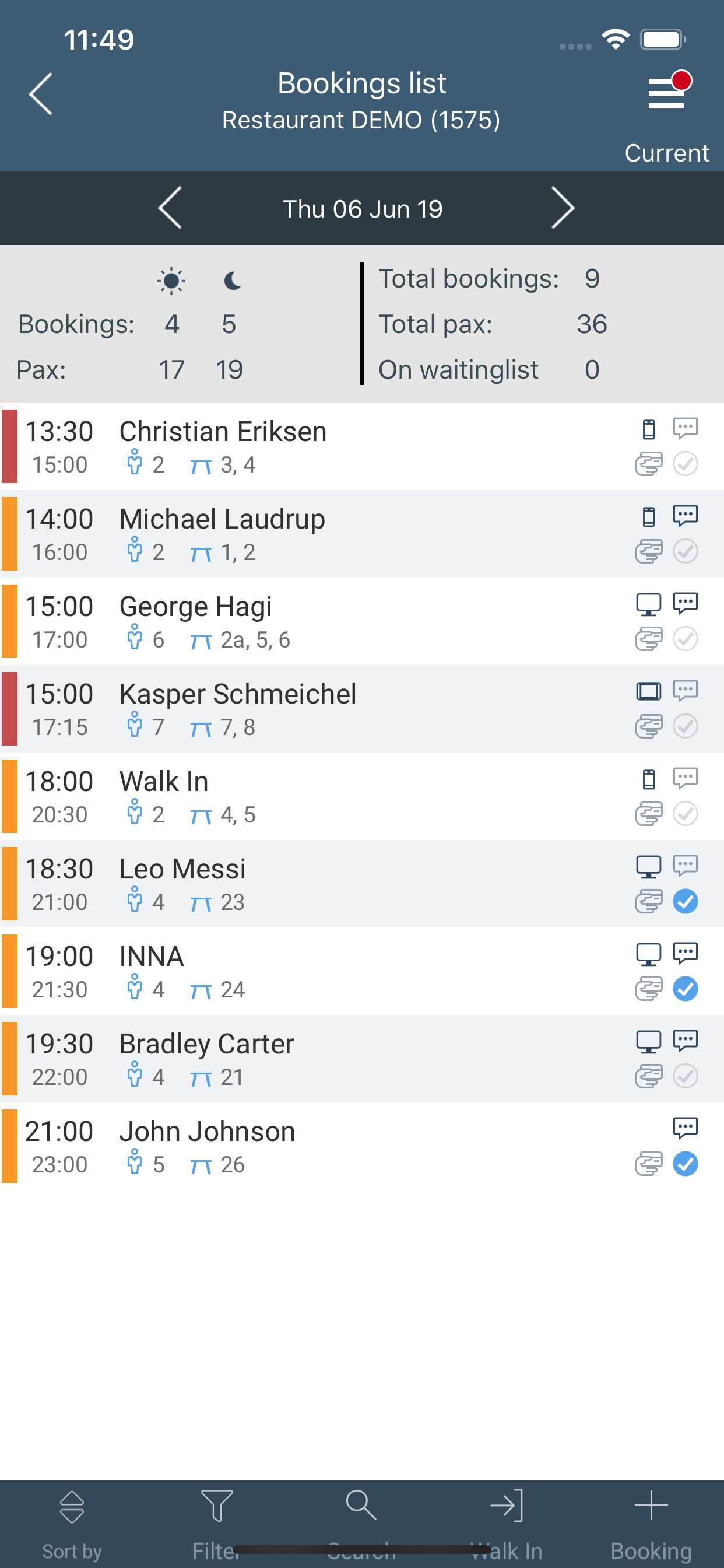Uncheck Leo Messi's arrival checkmark

685,902
